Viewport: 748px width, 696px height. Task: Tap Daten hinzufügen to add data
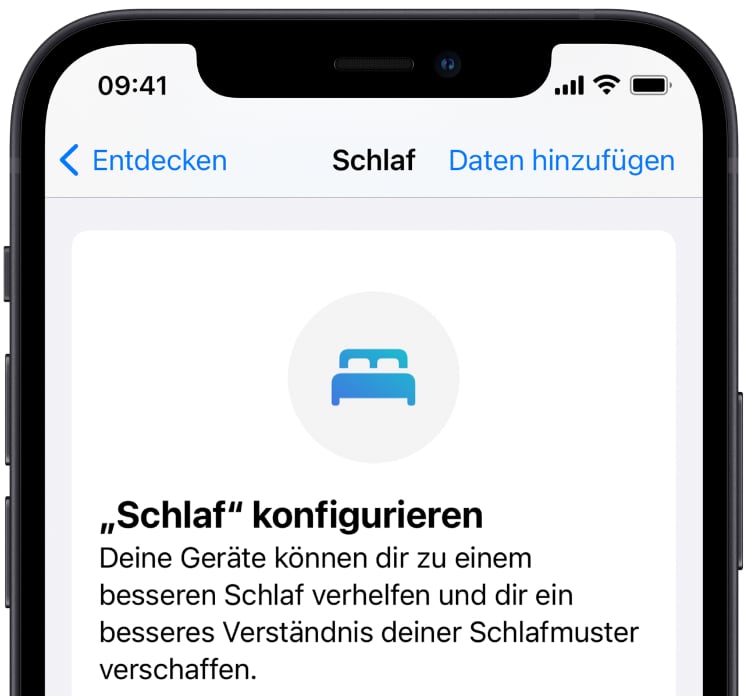tap(561, 160)
